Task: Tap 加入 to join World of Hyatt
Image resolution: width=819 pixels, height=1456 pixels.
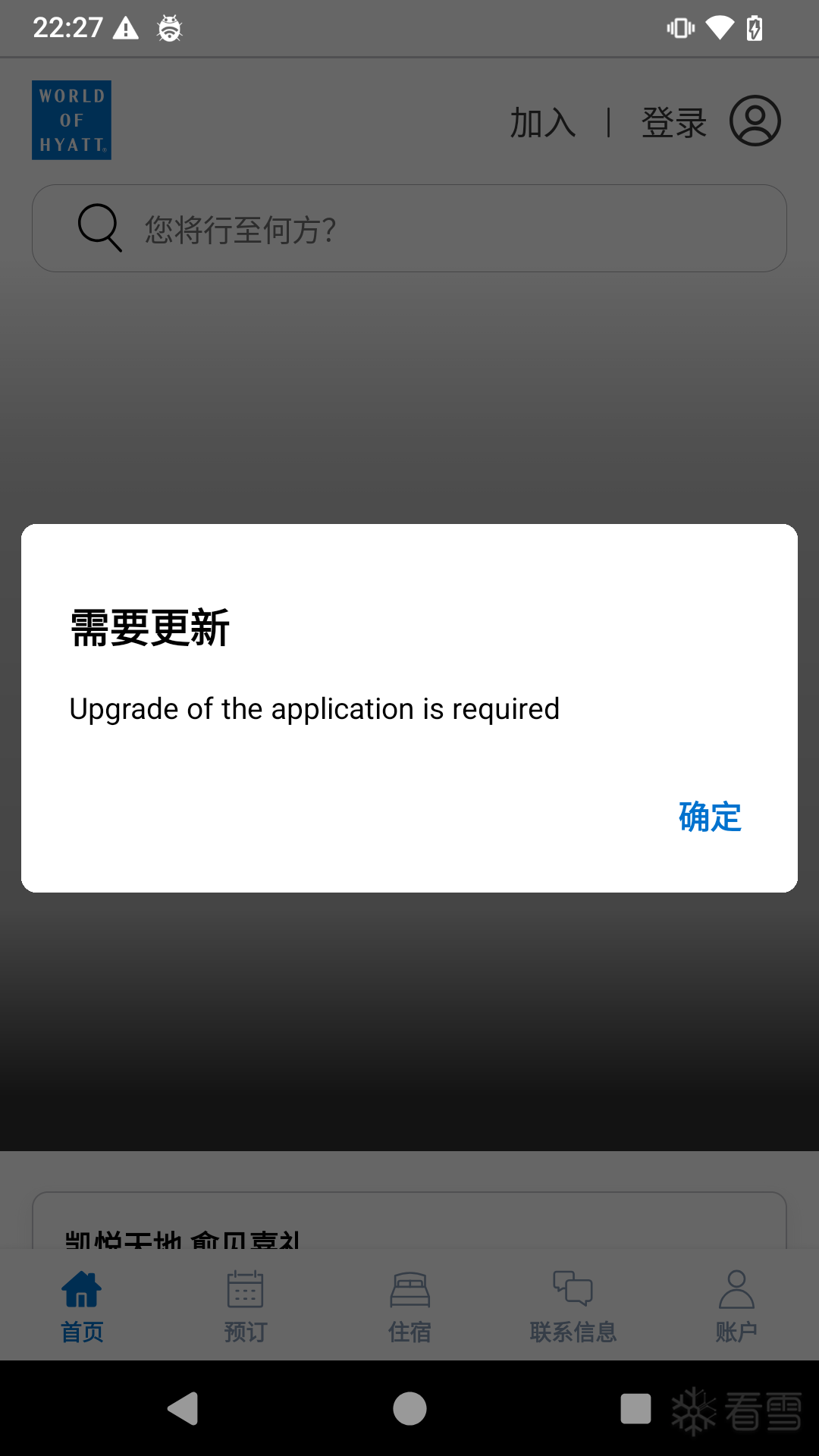Action: [x=543, y=123]
